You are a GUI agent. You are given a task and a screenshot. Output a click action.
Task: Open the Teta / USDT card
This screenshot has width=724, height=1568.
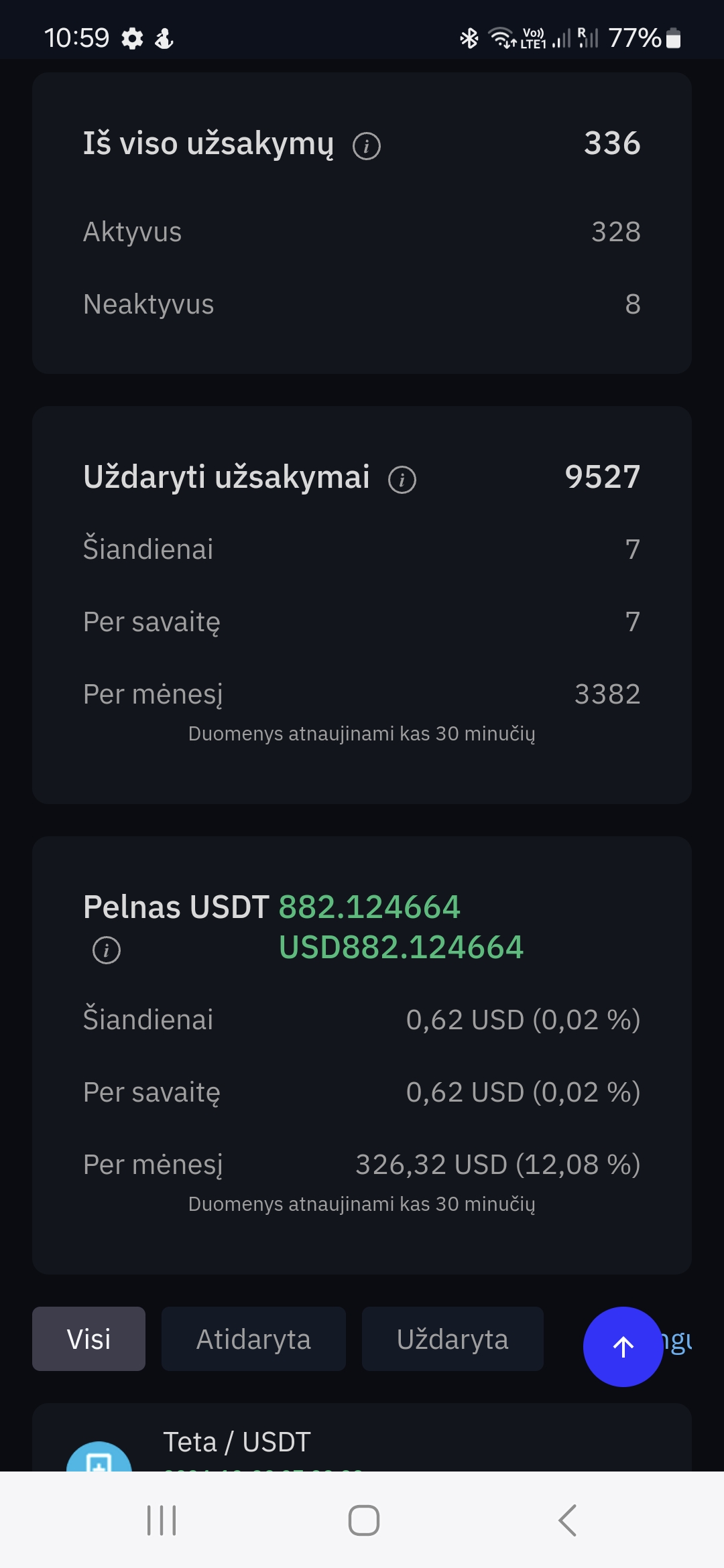click(x=362, y=1438)
